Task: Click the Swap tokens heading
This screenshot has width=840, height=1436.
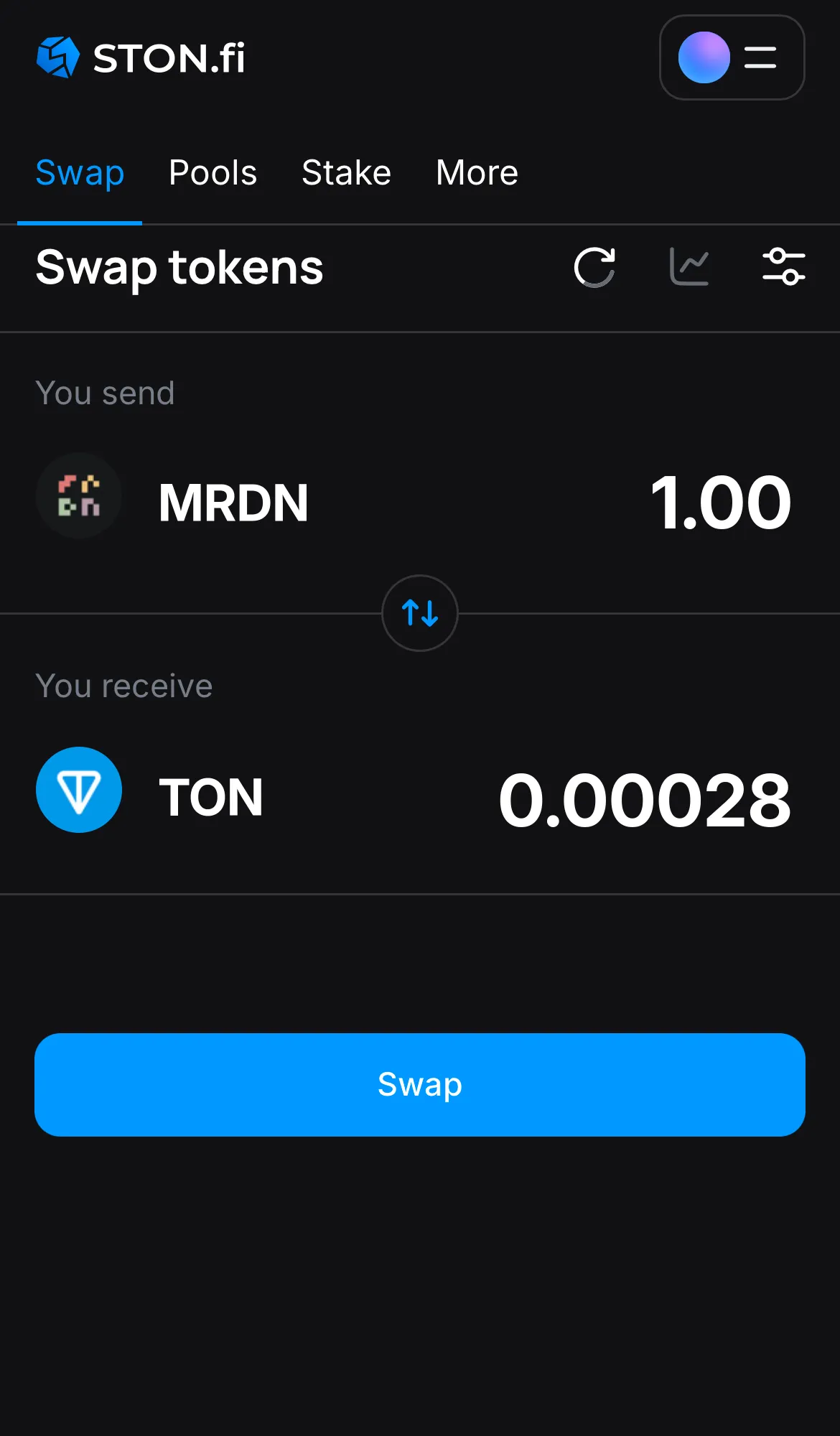Action: pos(179,269)
